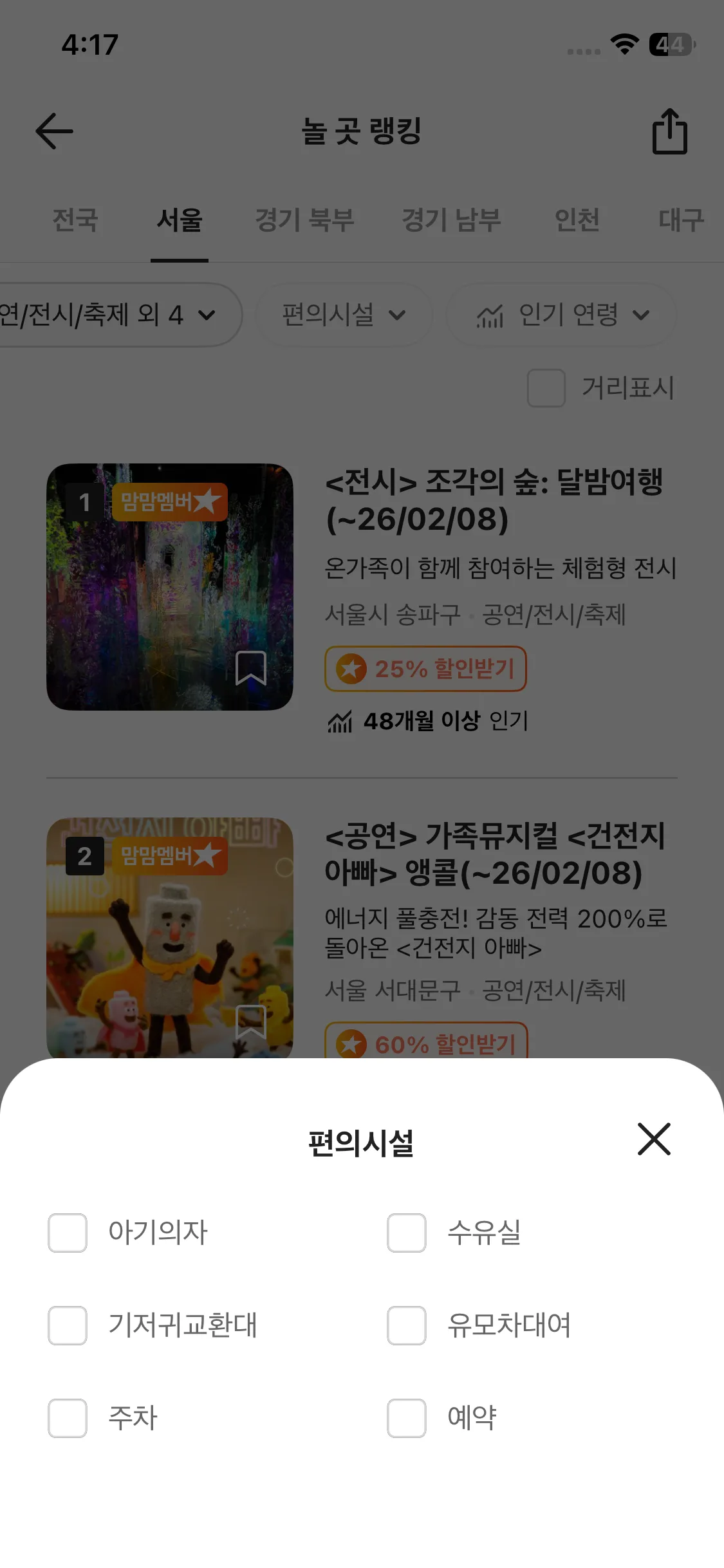724x1568 pixels.
Task: Select the 기저귀교환대 checkbox
Action: (68, 1325)
